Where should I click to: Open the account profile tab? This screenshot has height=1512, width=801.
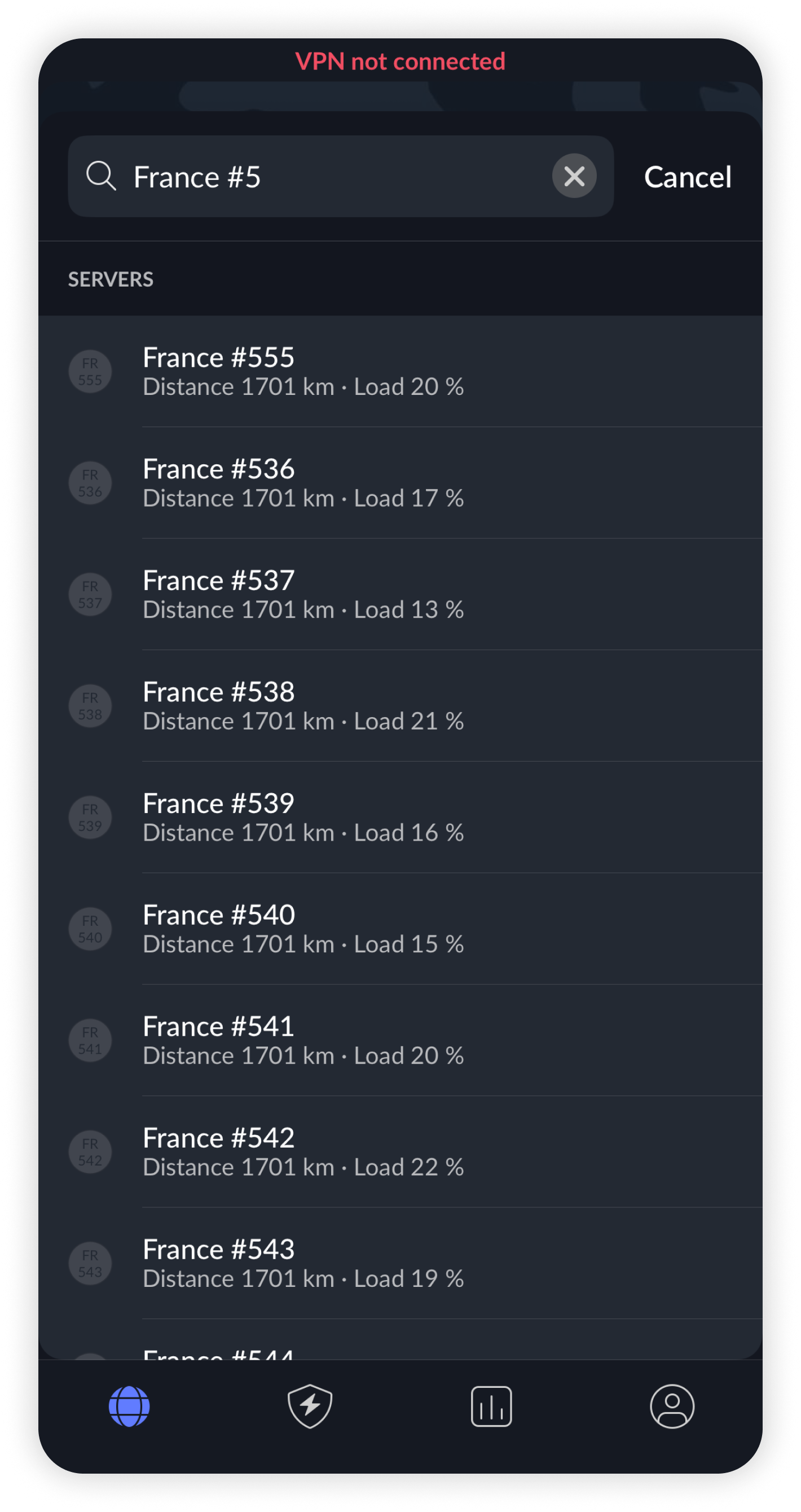click(x=672, y=1406)
